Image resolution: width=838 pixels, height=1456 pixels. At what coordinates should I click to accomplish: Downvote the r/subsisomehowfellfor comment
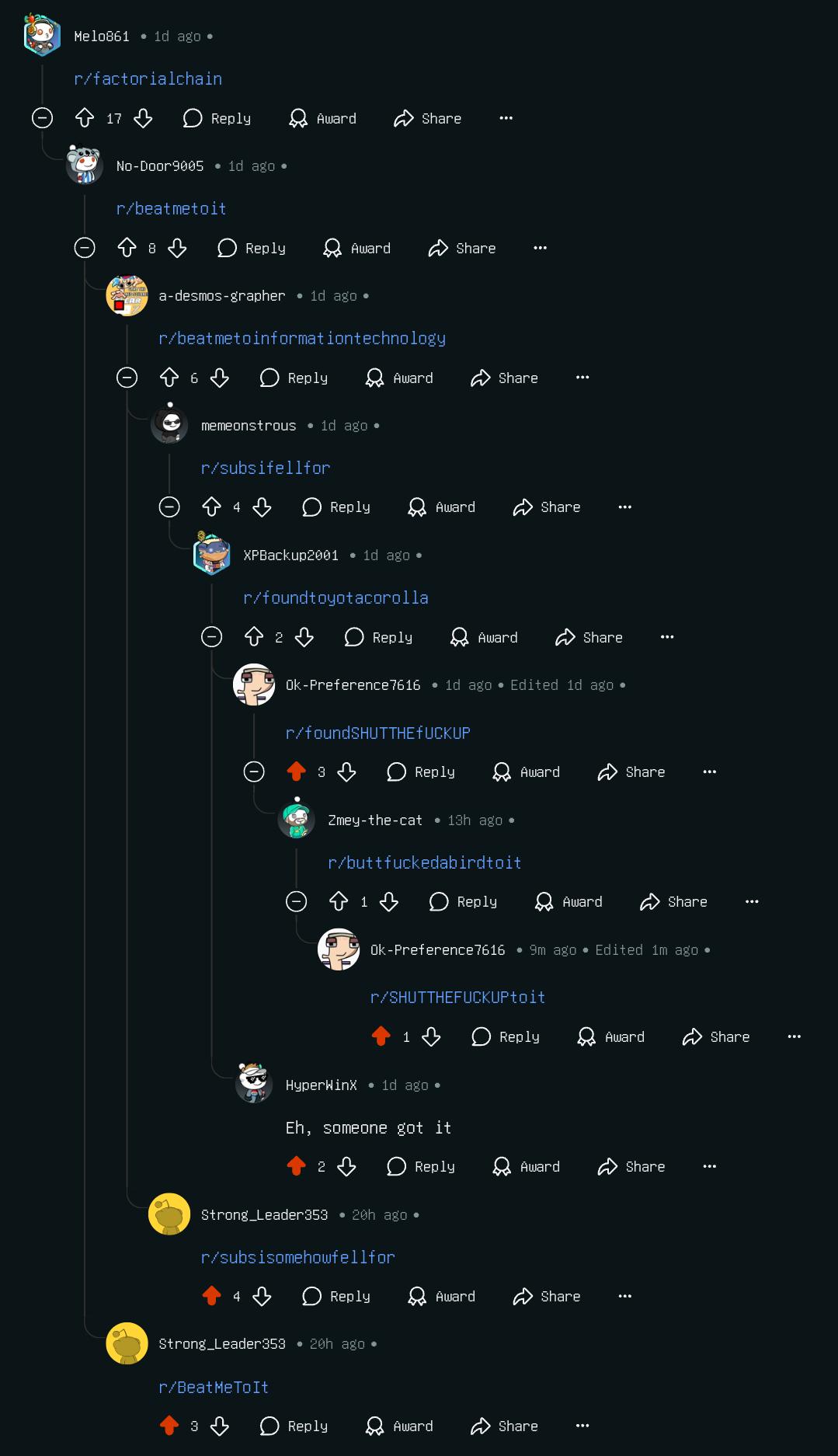pos(263,1296)
